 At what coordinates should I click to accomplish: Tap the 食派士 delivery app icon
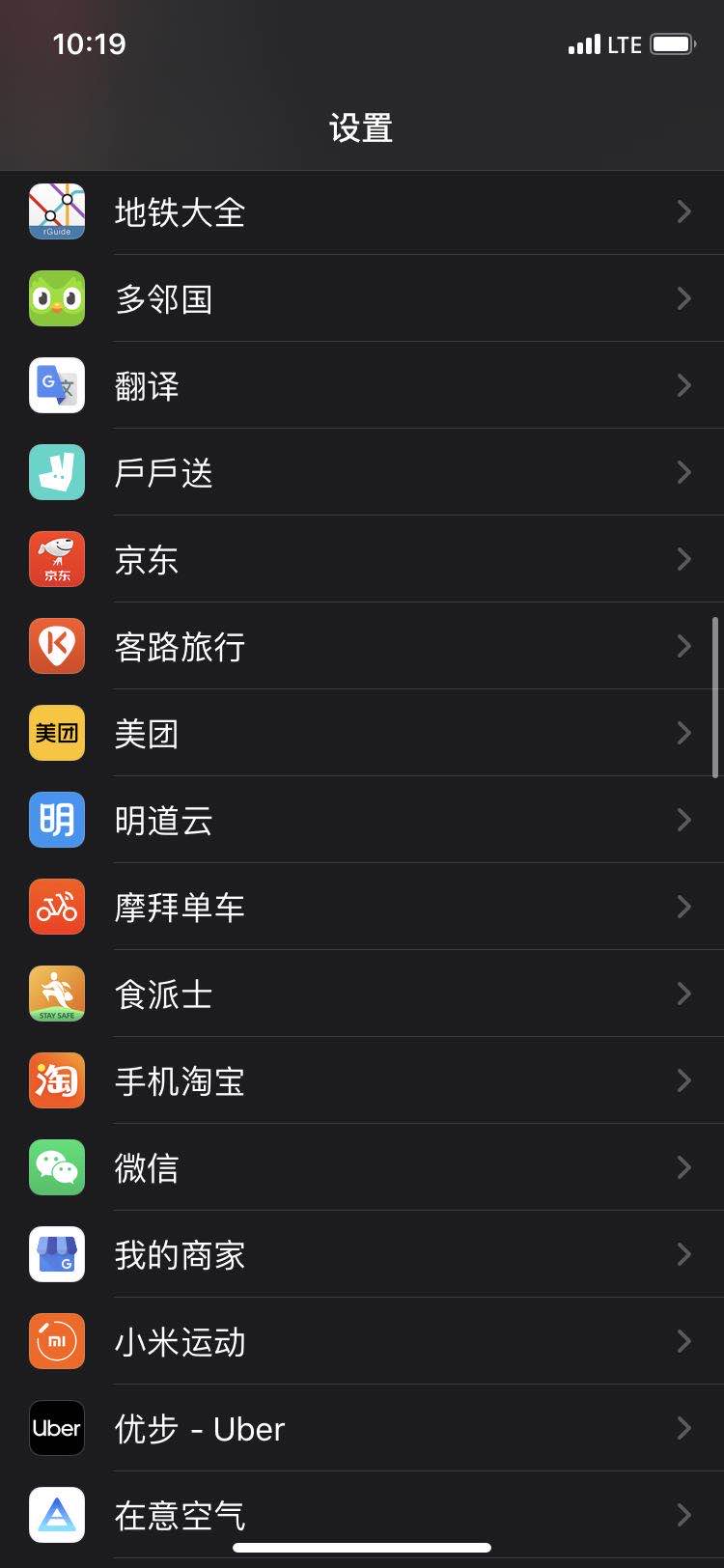pos(56,994)
